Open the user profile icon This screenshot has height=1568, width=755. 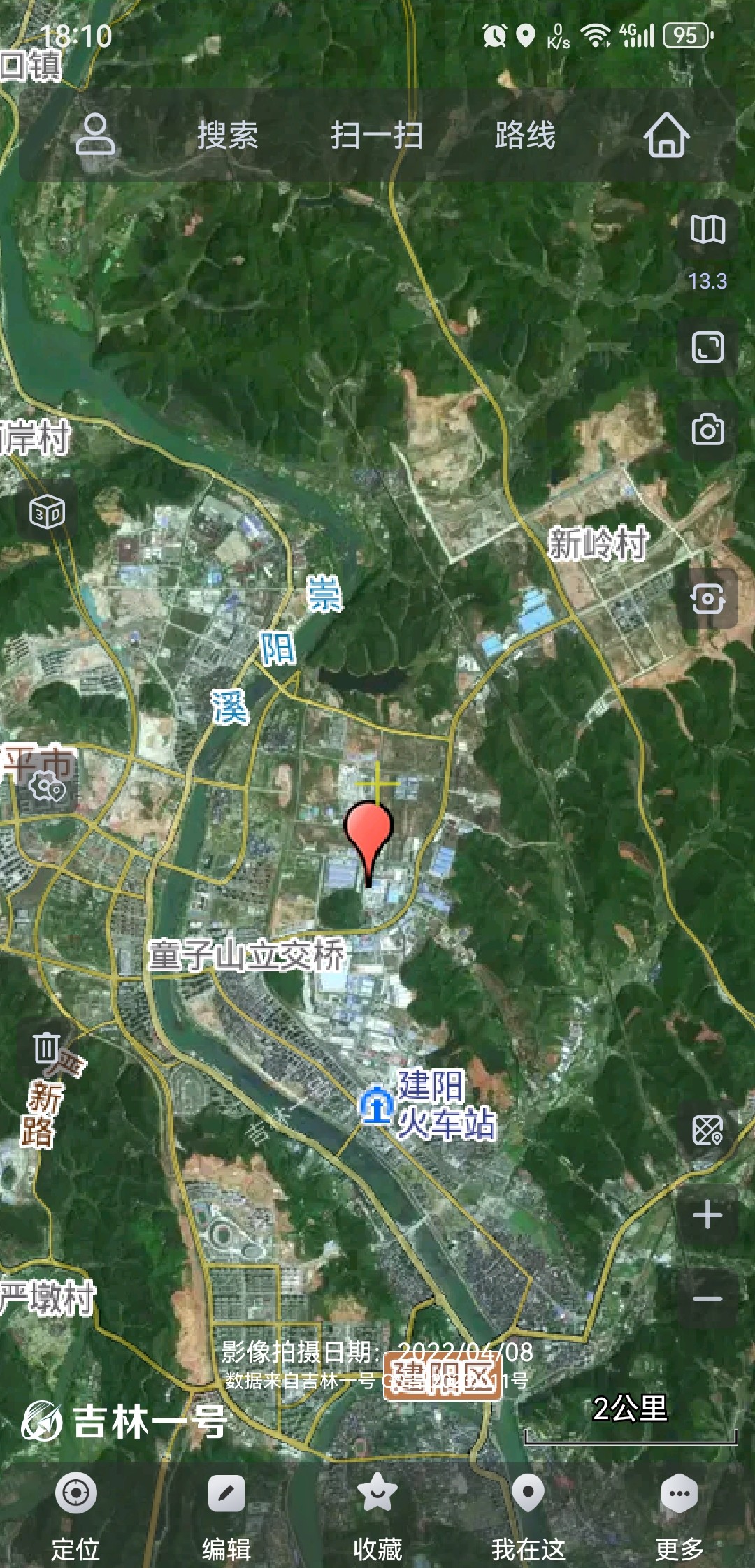[x=95, y=135]
